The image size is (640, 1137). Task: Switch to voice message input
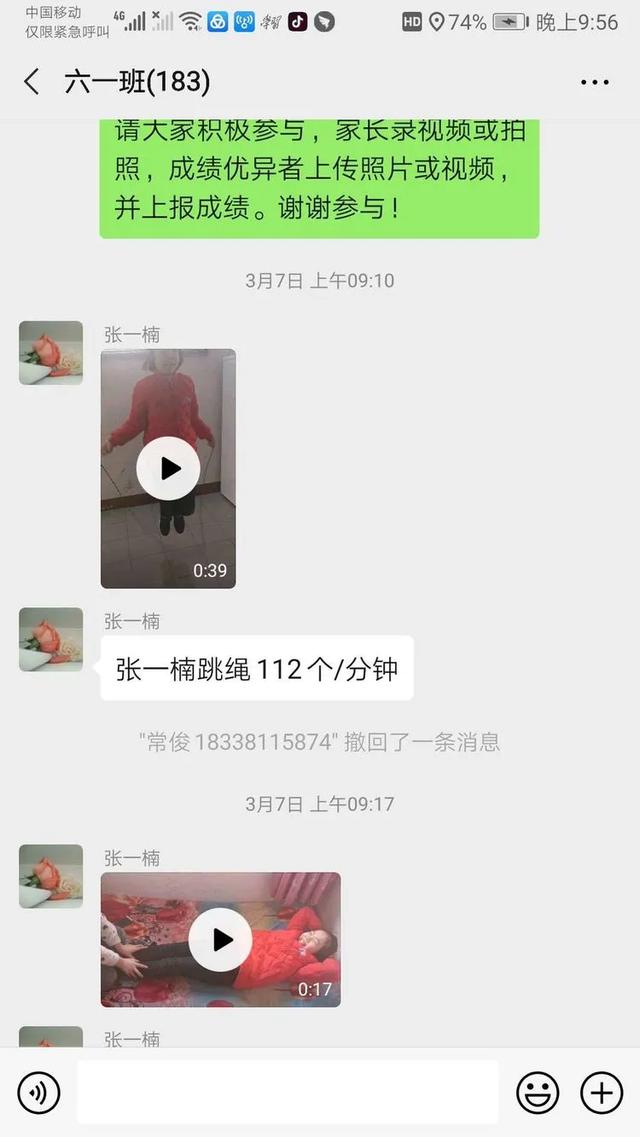tap(39, 1093)
